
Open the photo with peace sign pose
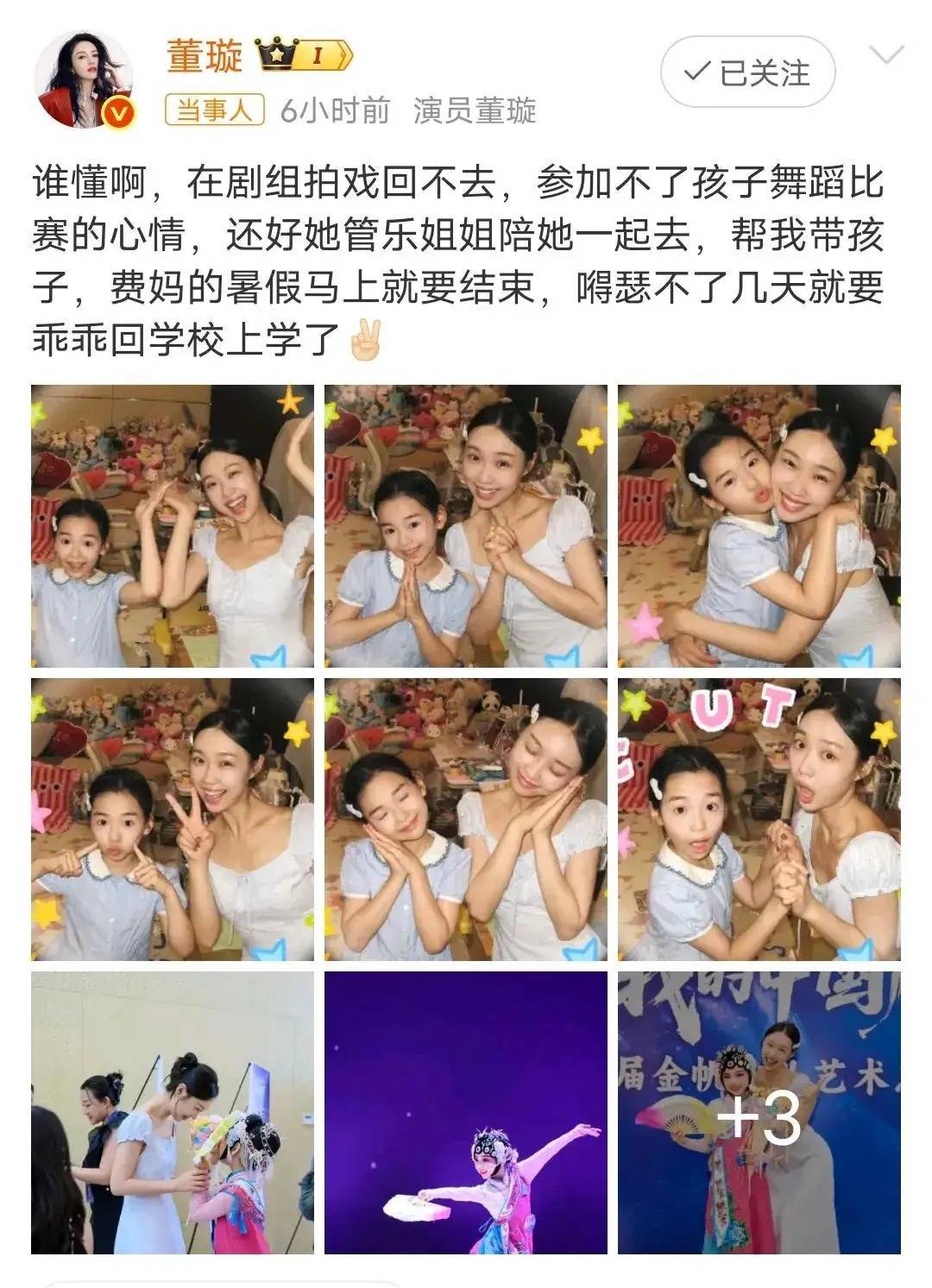pos(173,820)
